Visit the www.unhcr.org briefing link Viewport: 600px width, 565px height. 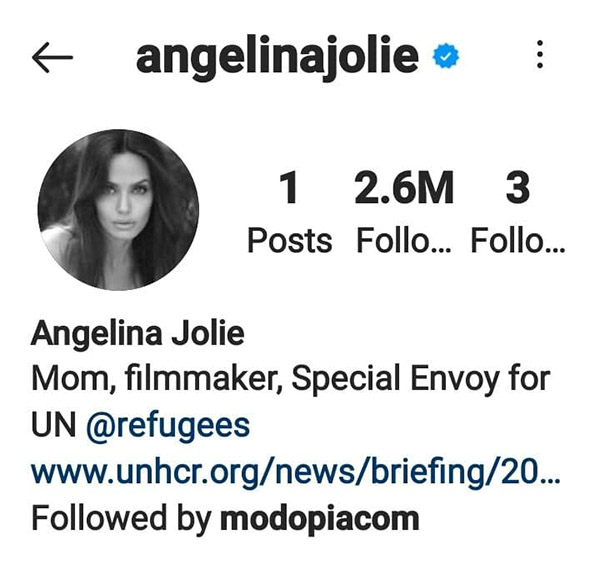(296, 473)
